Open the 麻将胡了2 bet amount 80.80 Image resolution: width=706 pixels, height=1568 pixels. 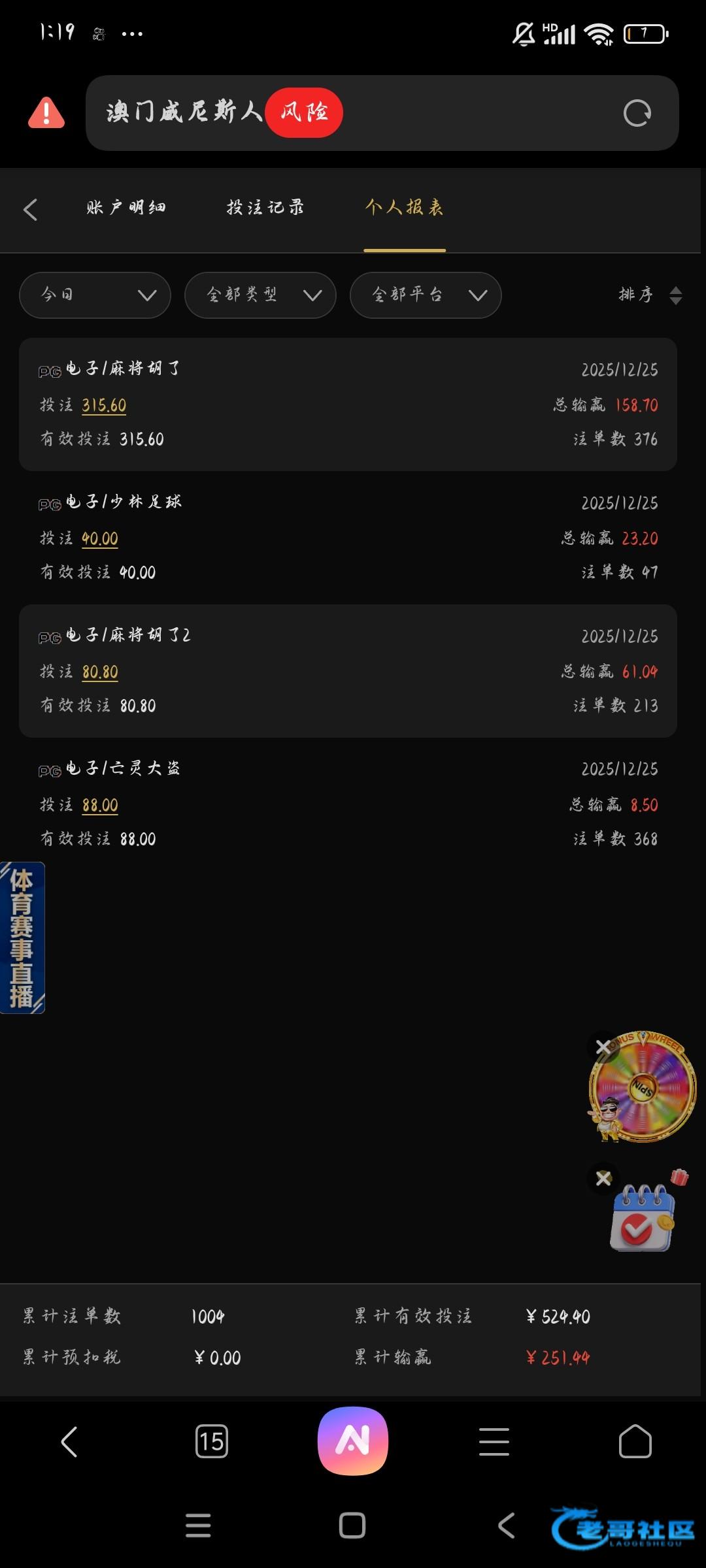pyautogui.click(x=100, y=672)
